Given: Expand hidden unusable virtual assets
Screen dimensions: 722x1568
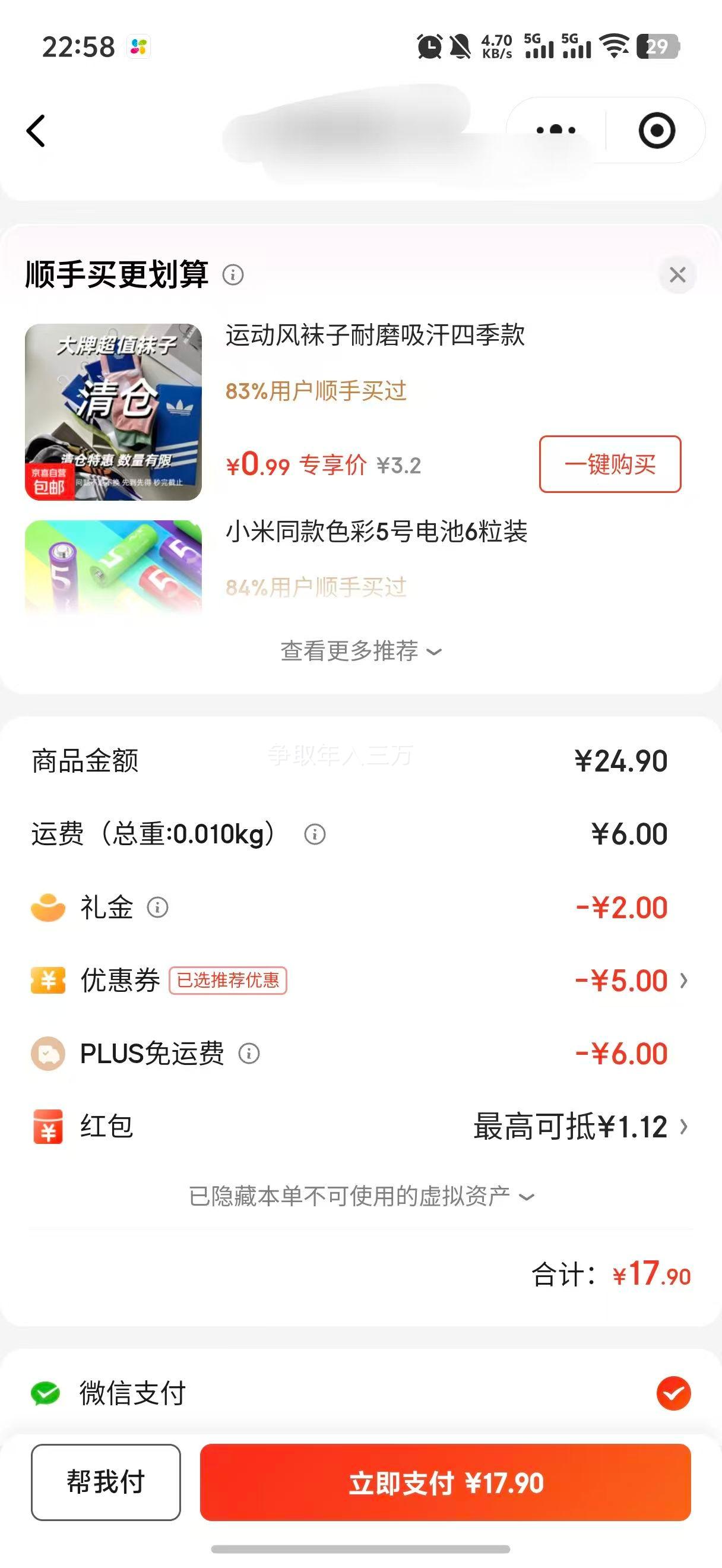Looking at the screenshot, I should (360, 1196).
